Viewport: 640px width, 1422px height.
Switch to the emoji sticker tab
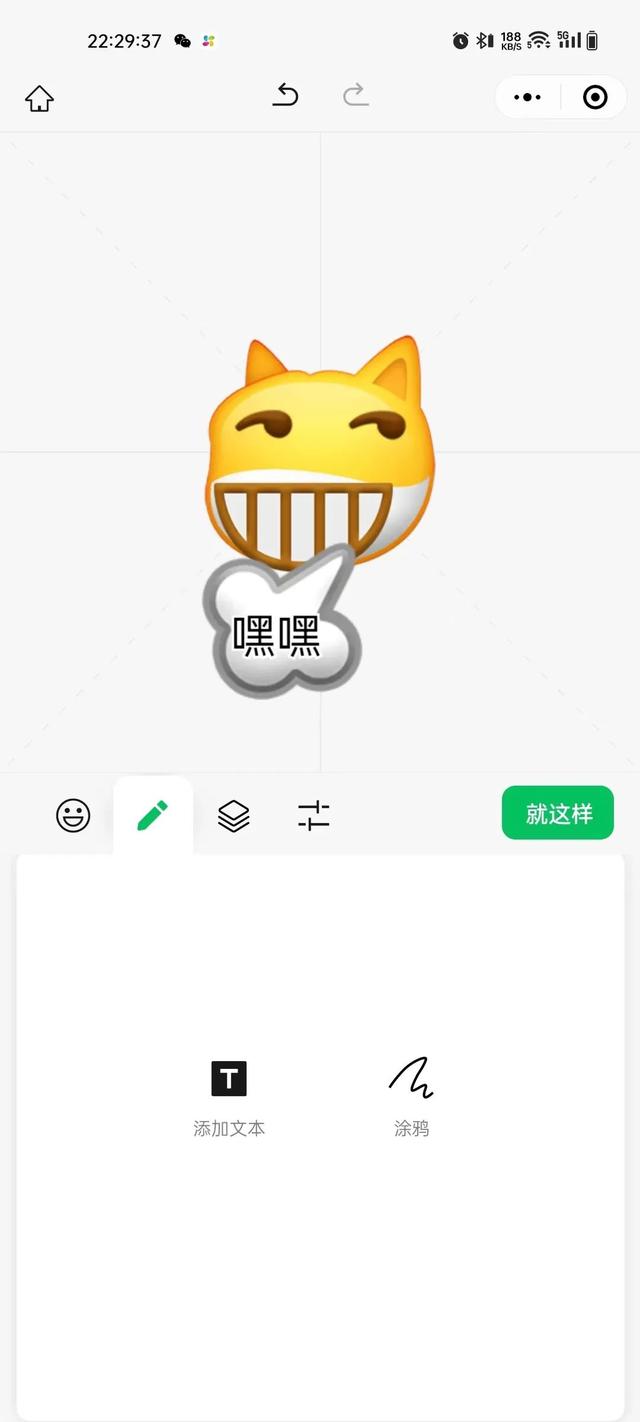tap(73, 816)
